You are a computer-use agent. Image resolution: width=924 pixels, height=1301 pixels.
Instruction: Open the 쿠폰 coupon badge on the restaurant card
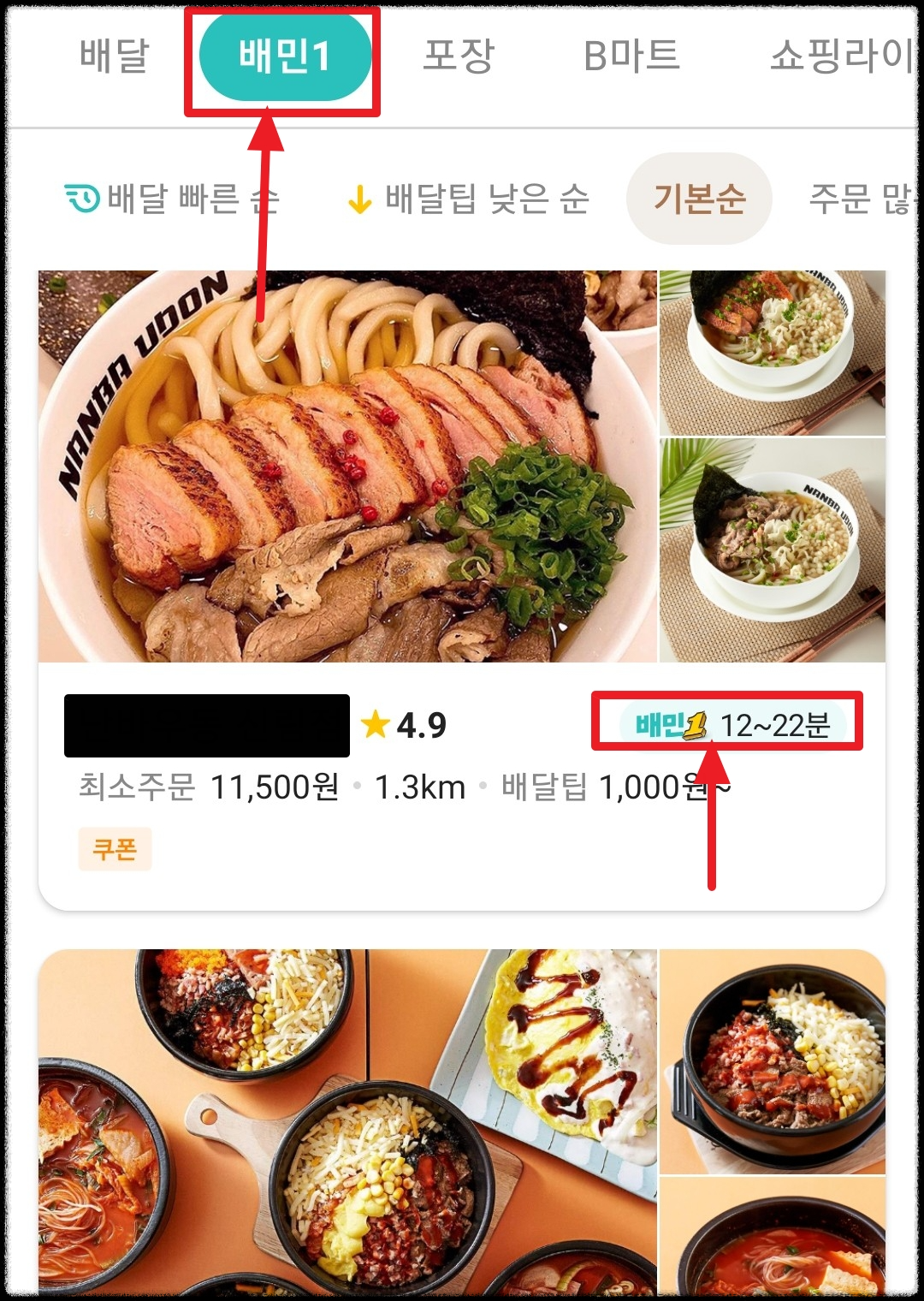click(x=113, y=847)
